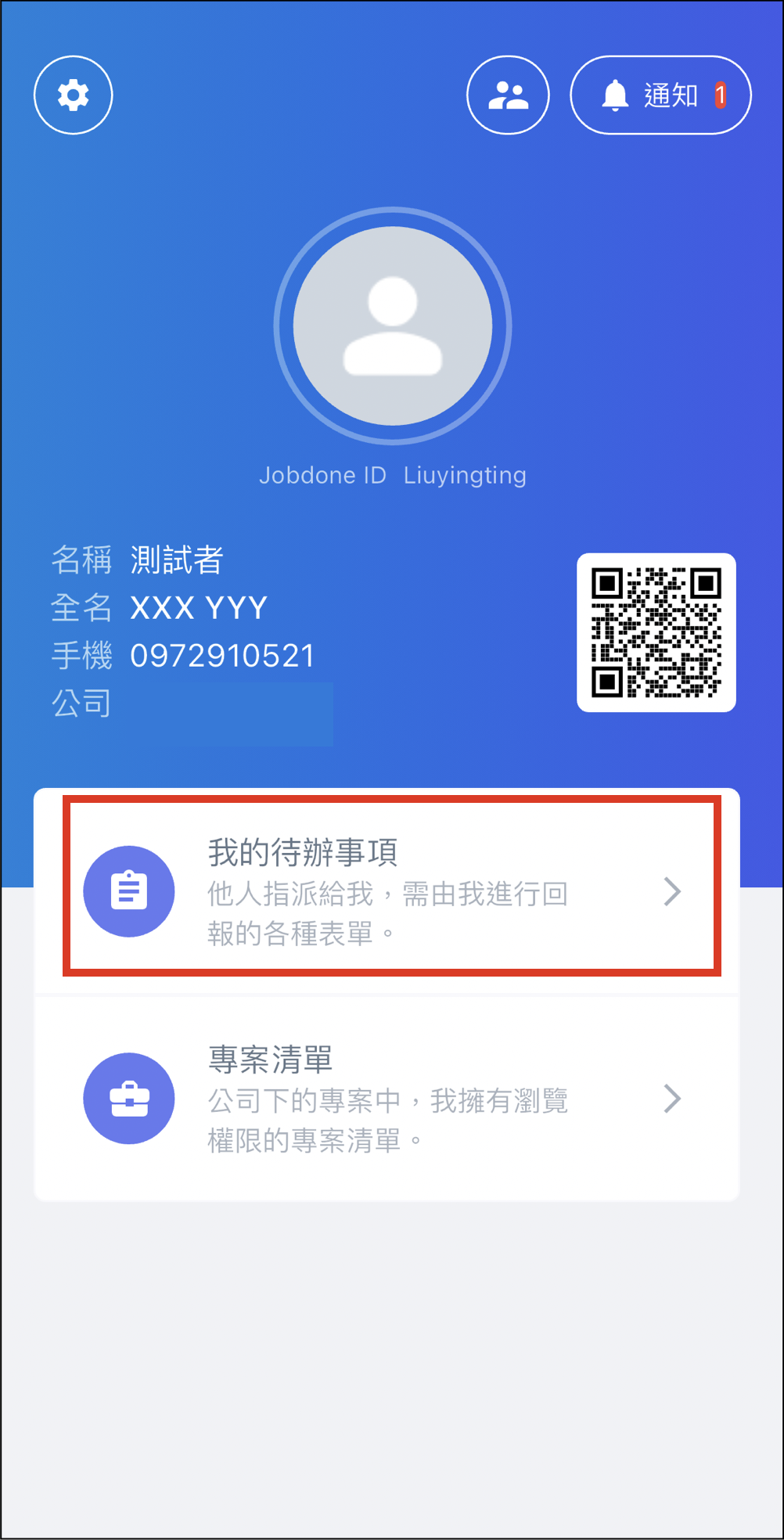Open 我的待辦事項 to-do list

pos(391,891)
